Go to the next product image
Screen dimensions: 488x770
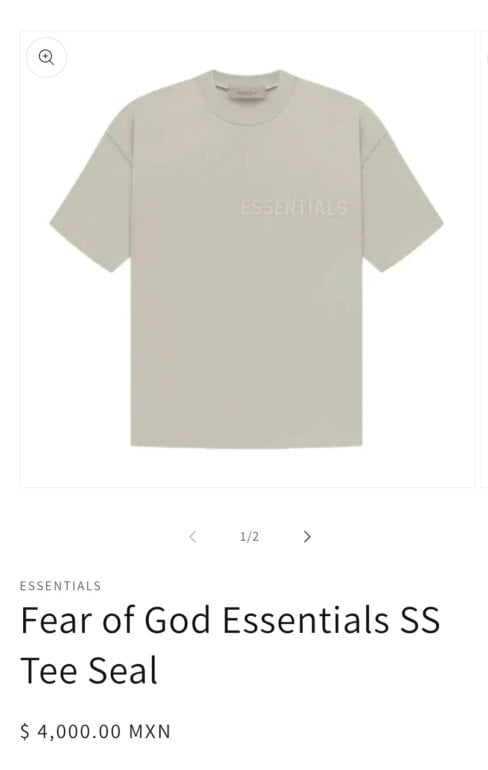(x=307, y=536)
